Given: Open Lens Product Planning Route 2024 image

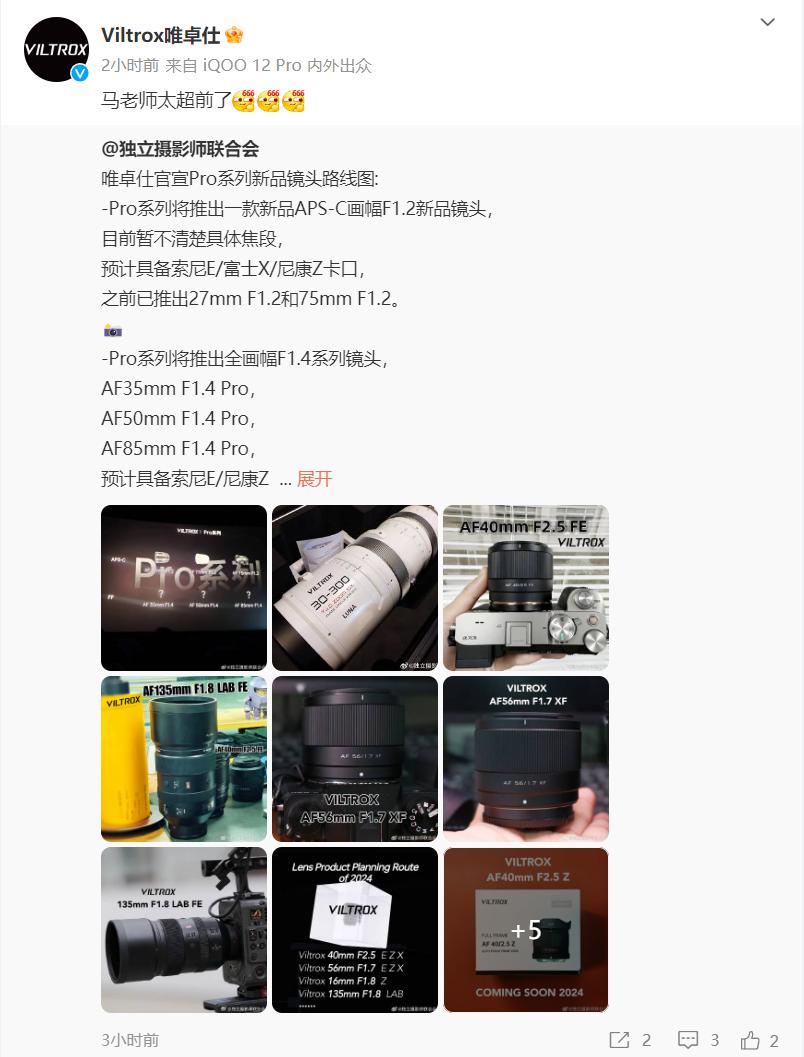Looking at the screenshot, I should [x=355, y=929].
